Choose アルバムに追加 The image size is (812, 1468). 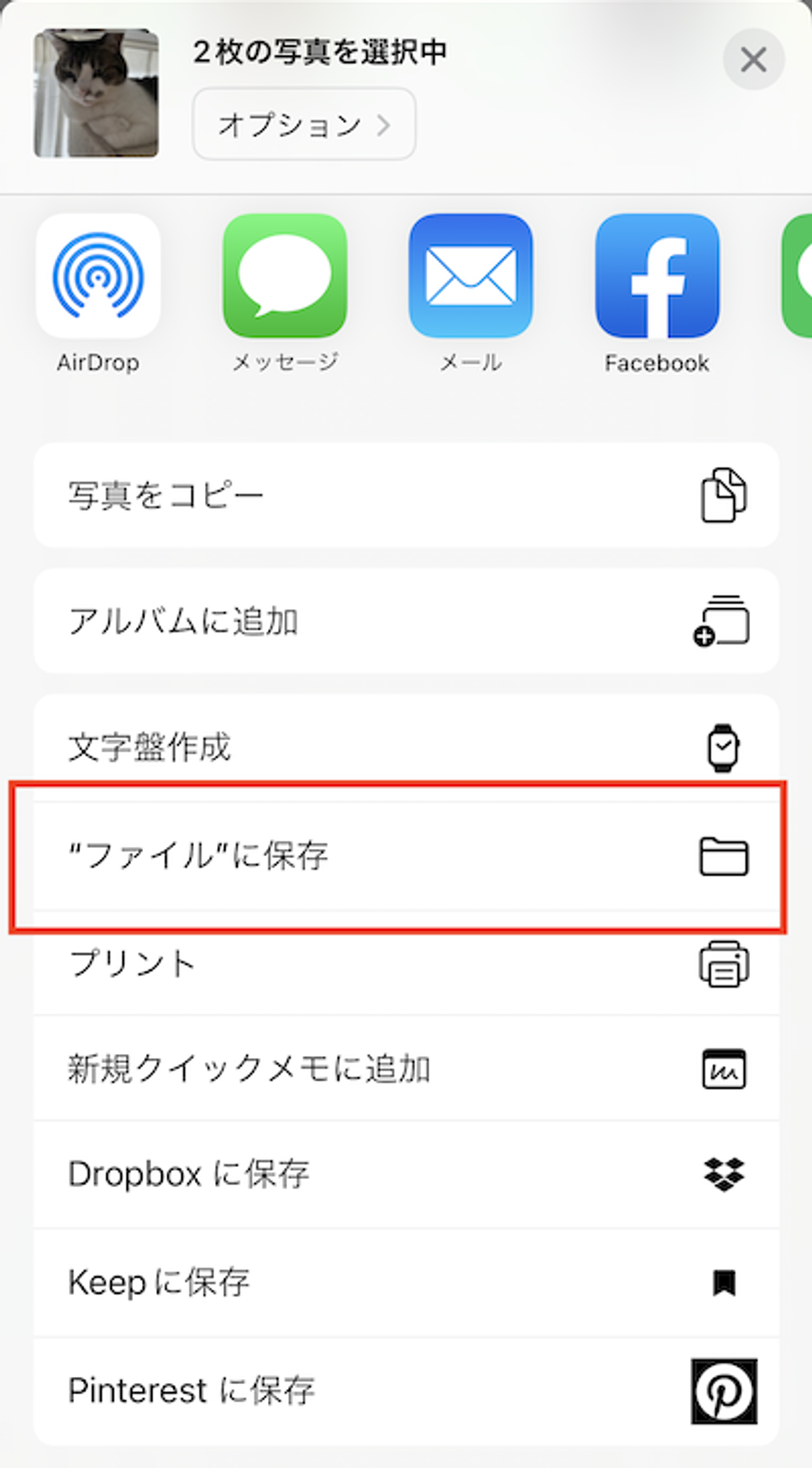[x=406, y=621]
